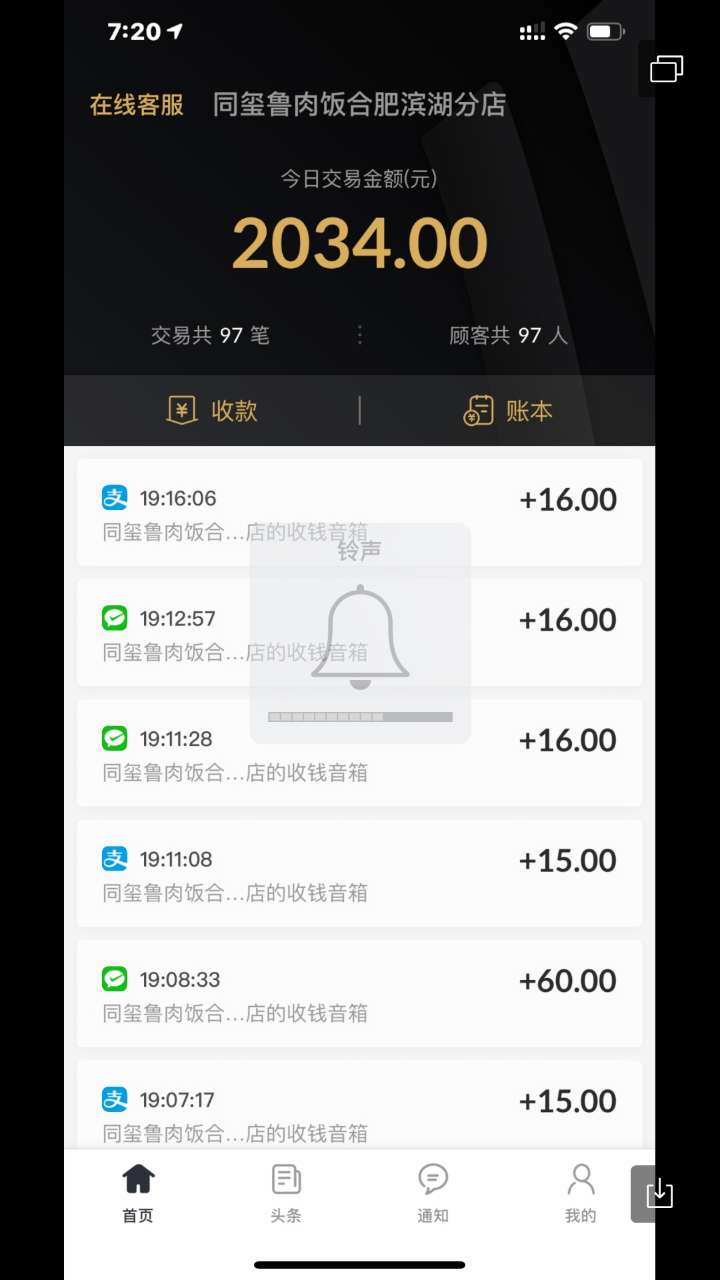This screenshot has height=1280, width=720.
Task: View the 19:11:28 payment record
Action: [x=360, y=753]
